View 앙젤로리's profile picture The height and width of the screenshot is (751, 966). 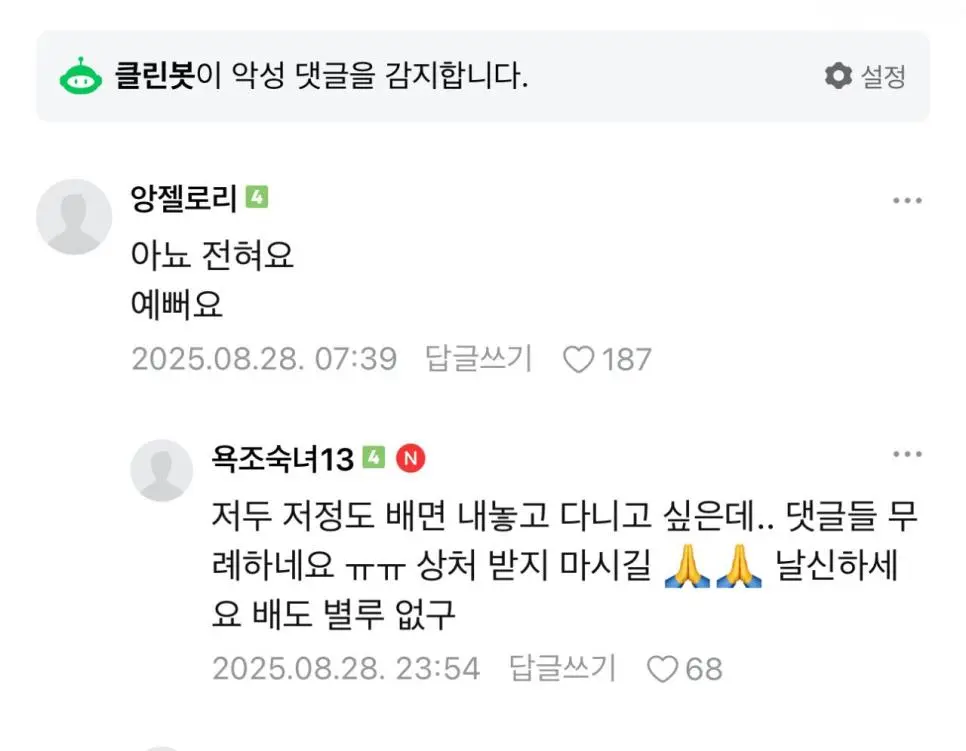tap(74, 216)
